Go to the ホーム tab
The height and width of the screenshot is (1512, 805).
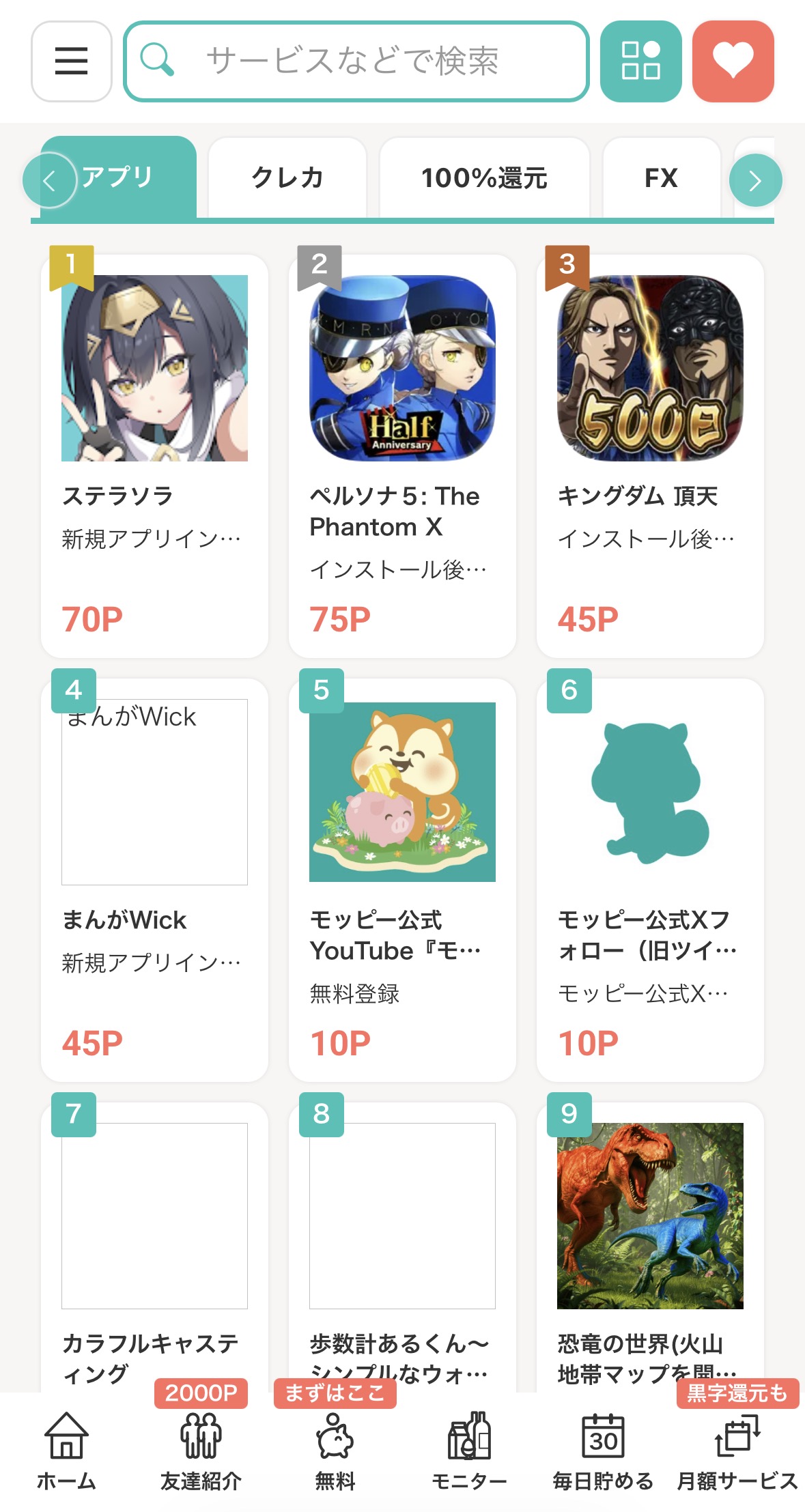click(x=66, y=1451)
